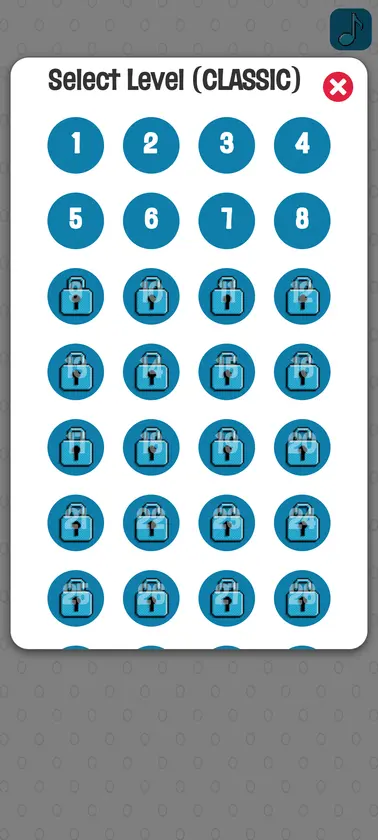The height and width of the screenshot is (840, 378).
Task: Pick level 7
Action: (226, 220)
